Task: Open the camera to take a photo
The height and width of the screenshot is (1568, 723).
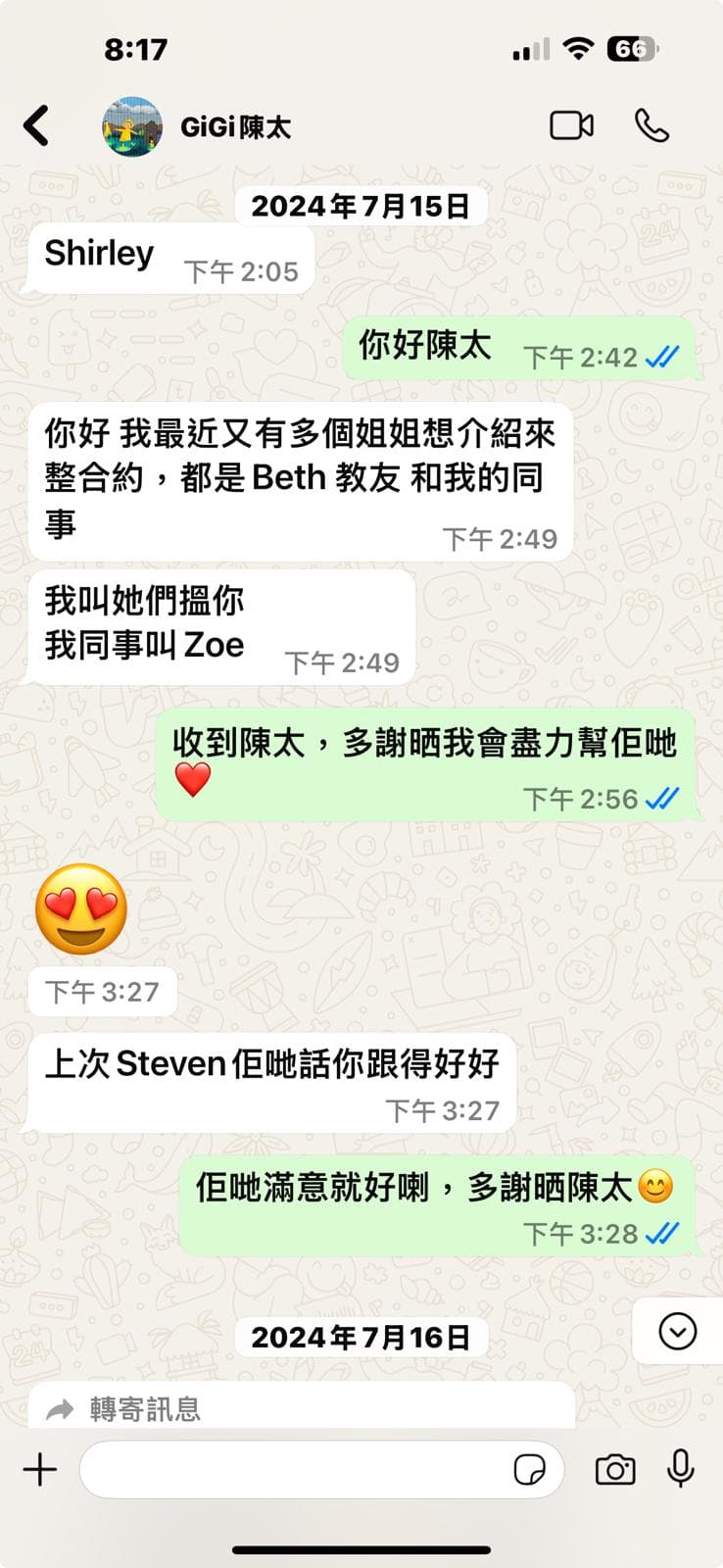Action: click(615, 1470)
